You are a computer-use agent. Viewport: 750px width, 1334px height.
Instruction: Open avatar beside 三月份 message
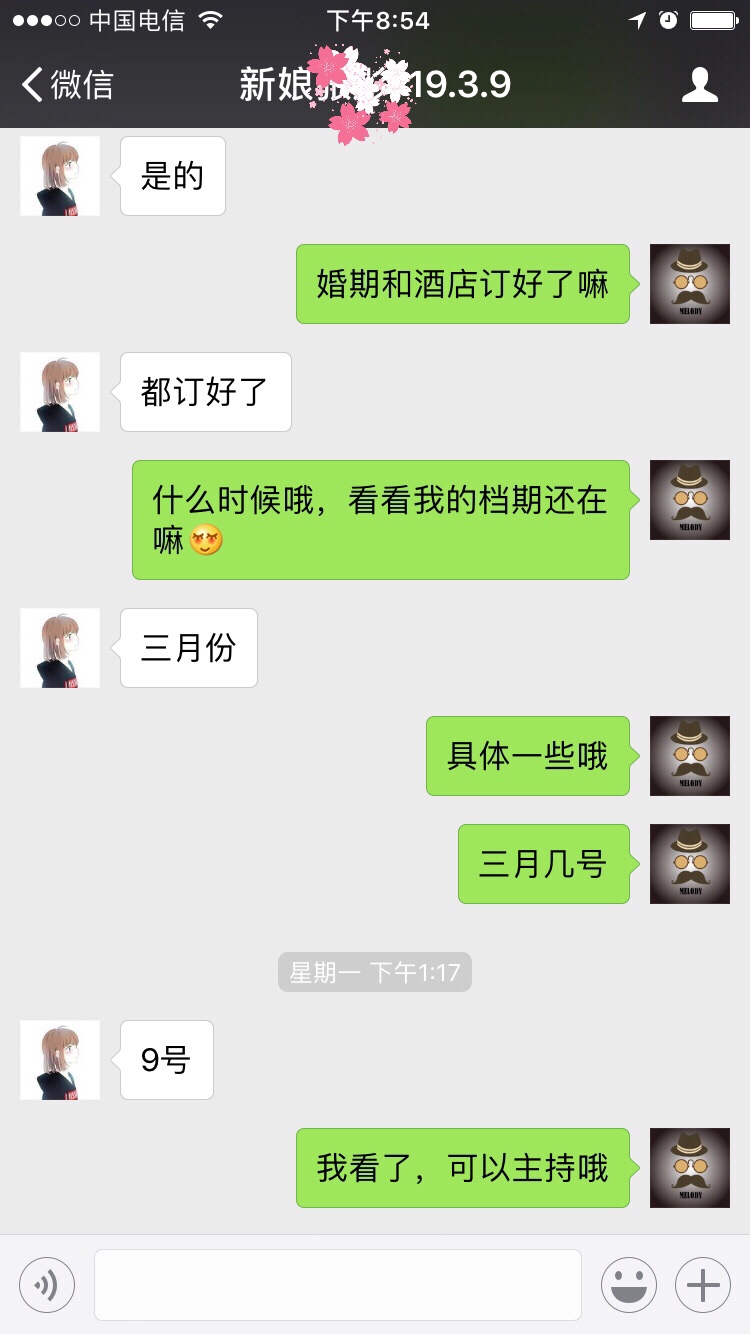coord(60,648)
